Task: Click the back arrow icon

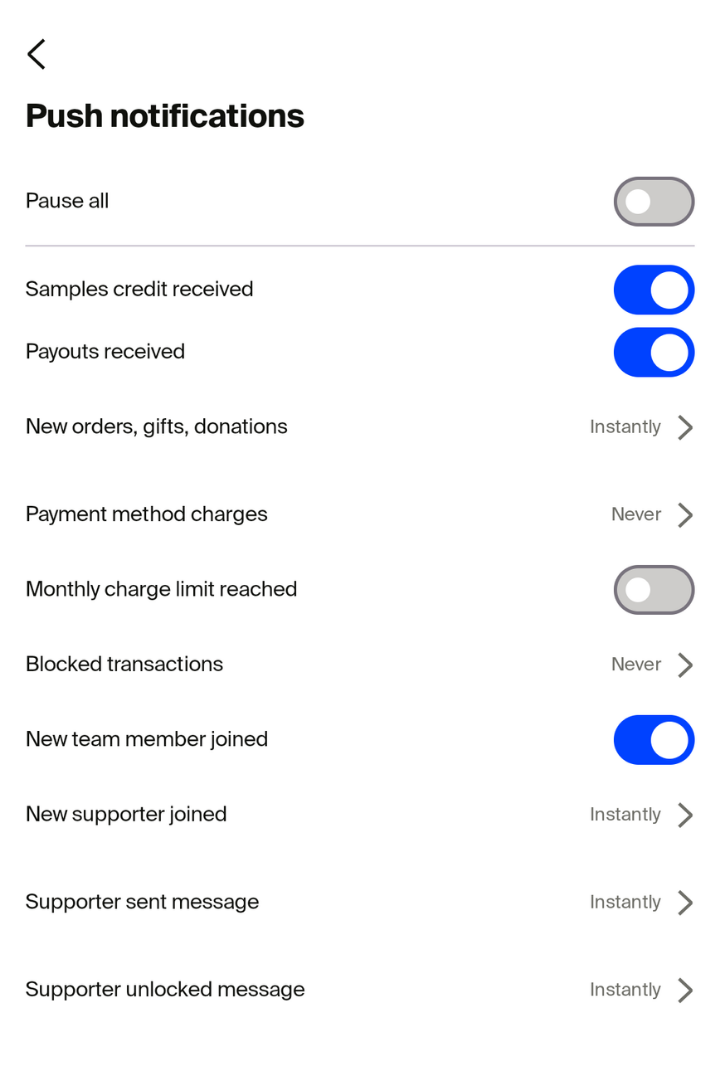Action: [x=36, y=54]
